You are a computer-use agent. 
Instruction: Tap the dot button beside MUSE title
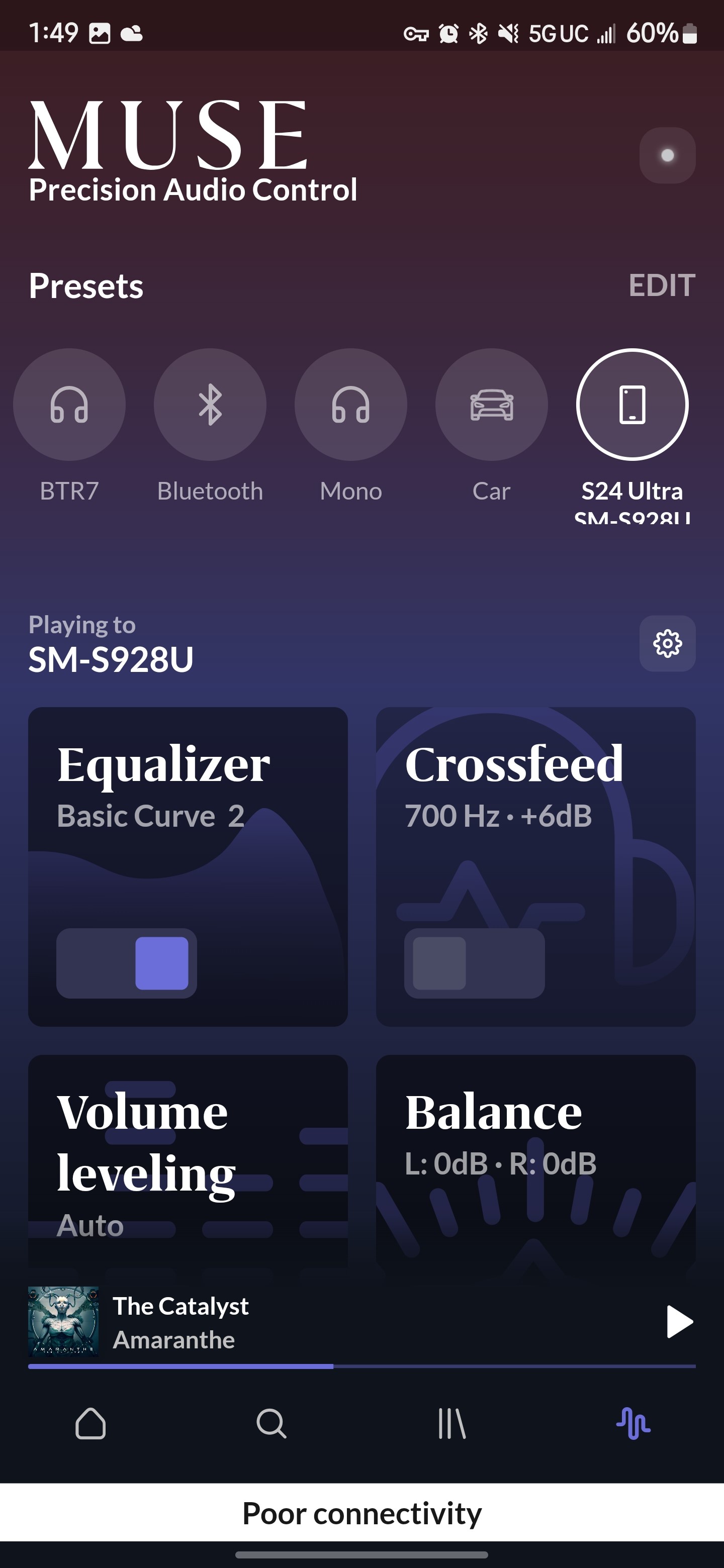pyautogui.click(x=667, y=155)
